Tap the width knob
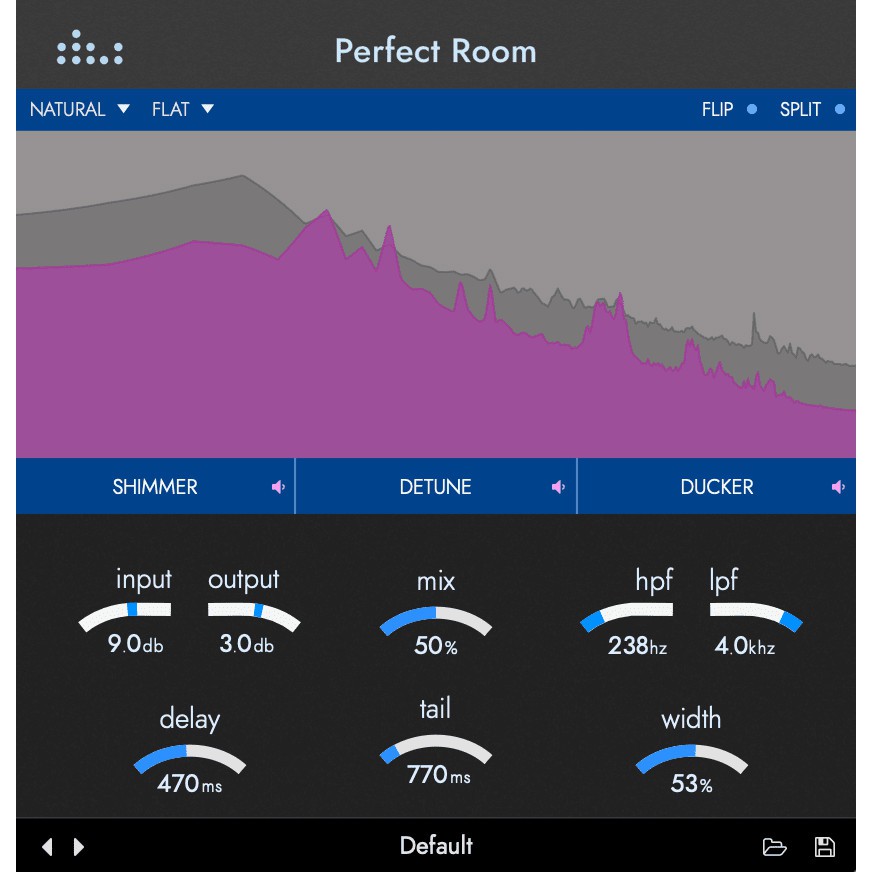The height and width of the screenshot is (872, 872). pos(691,758)
